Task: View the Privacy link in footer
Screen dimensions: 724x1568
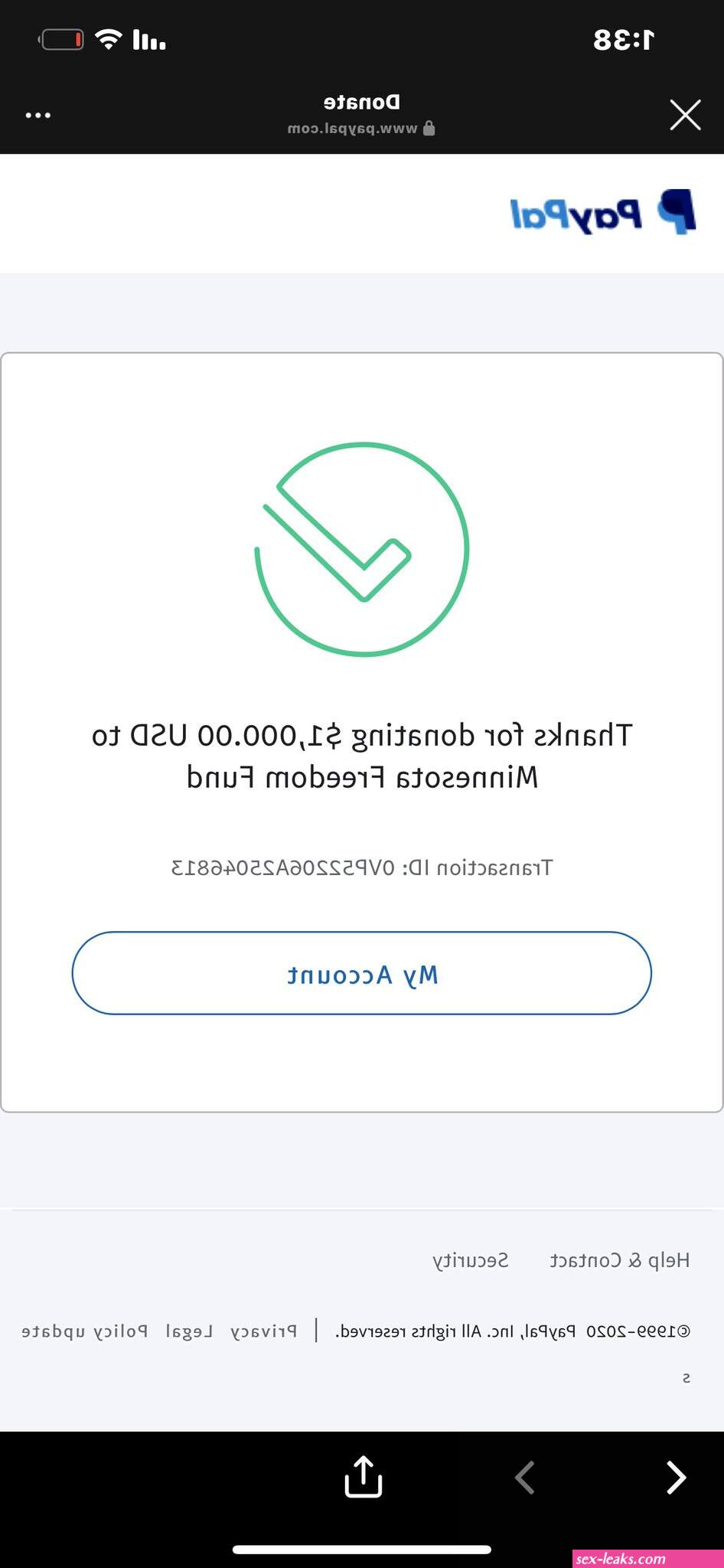Action: [x=264, y=1331]
